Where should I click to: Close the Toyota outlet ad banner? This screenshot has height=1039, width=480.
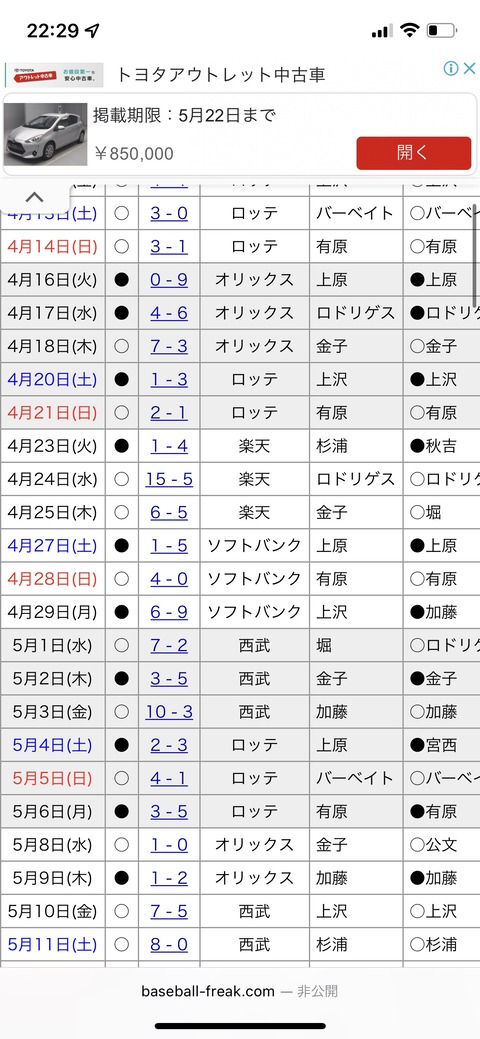tap(469, 68)
